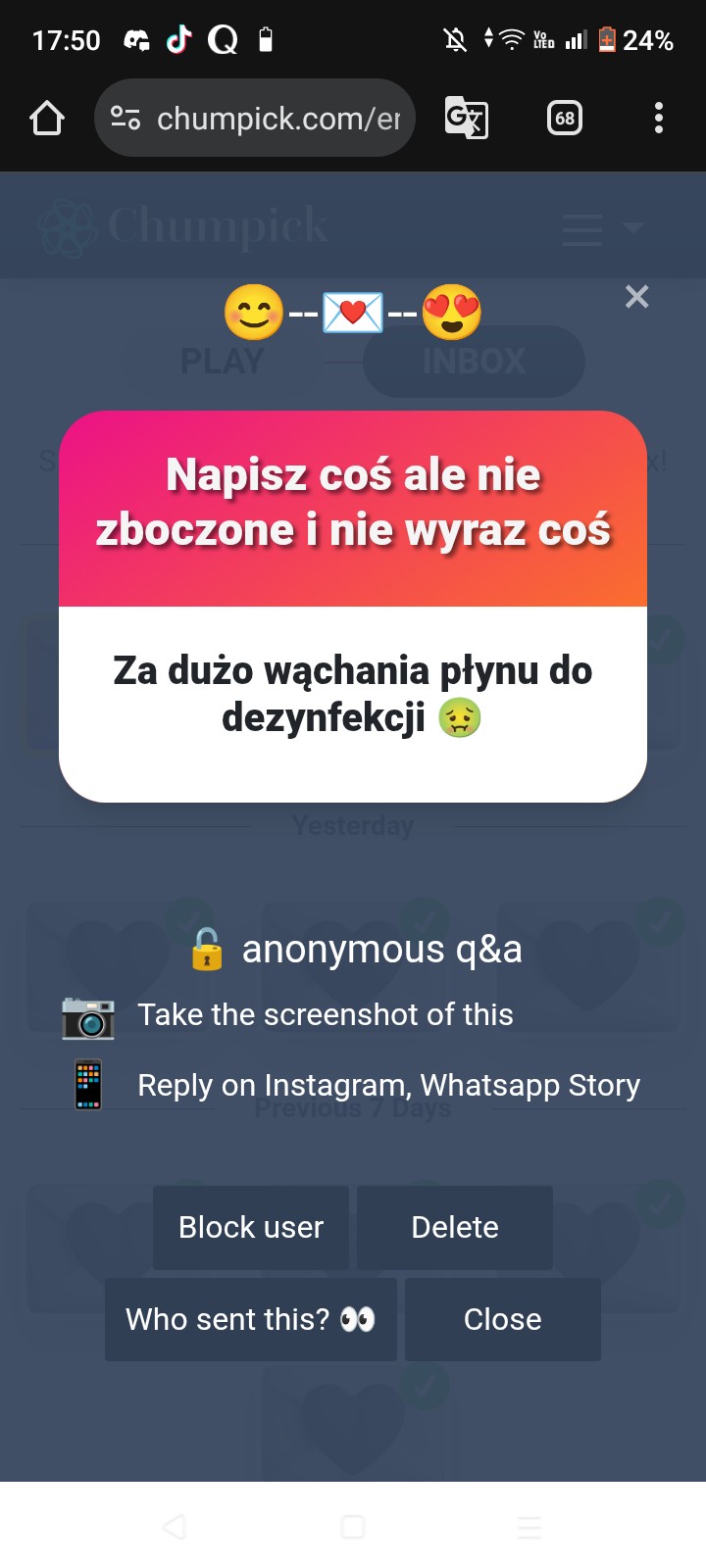This screenshot has width=706, height=1568.
Task: Tap the Block user button
Action: [251, 1227]
